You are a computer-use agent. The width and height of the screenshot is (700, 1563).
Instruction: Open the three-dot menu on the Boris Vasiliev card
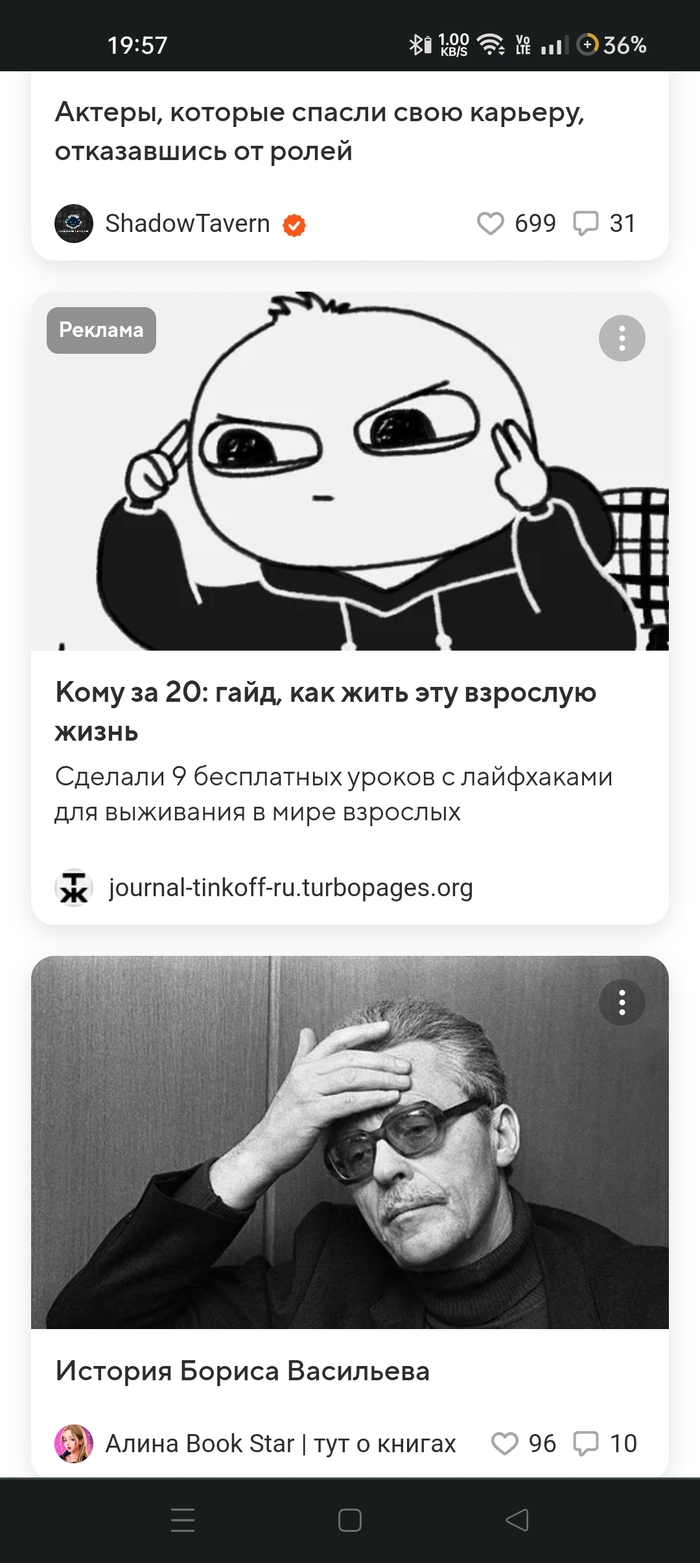click(622, 1002)
